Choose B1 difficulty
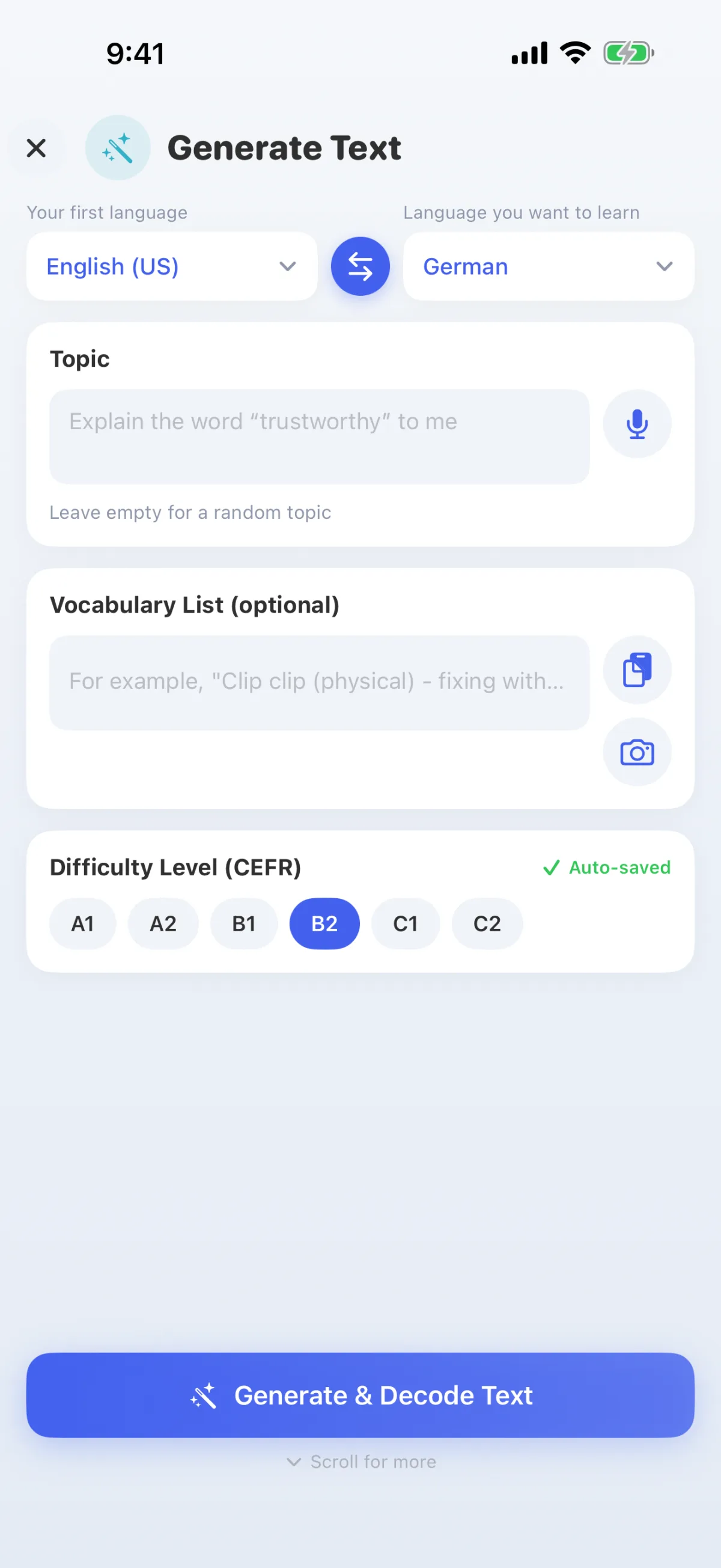This screenshot has height=1568, width=721. click(244, 923)
